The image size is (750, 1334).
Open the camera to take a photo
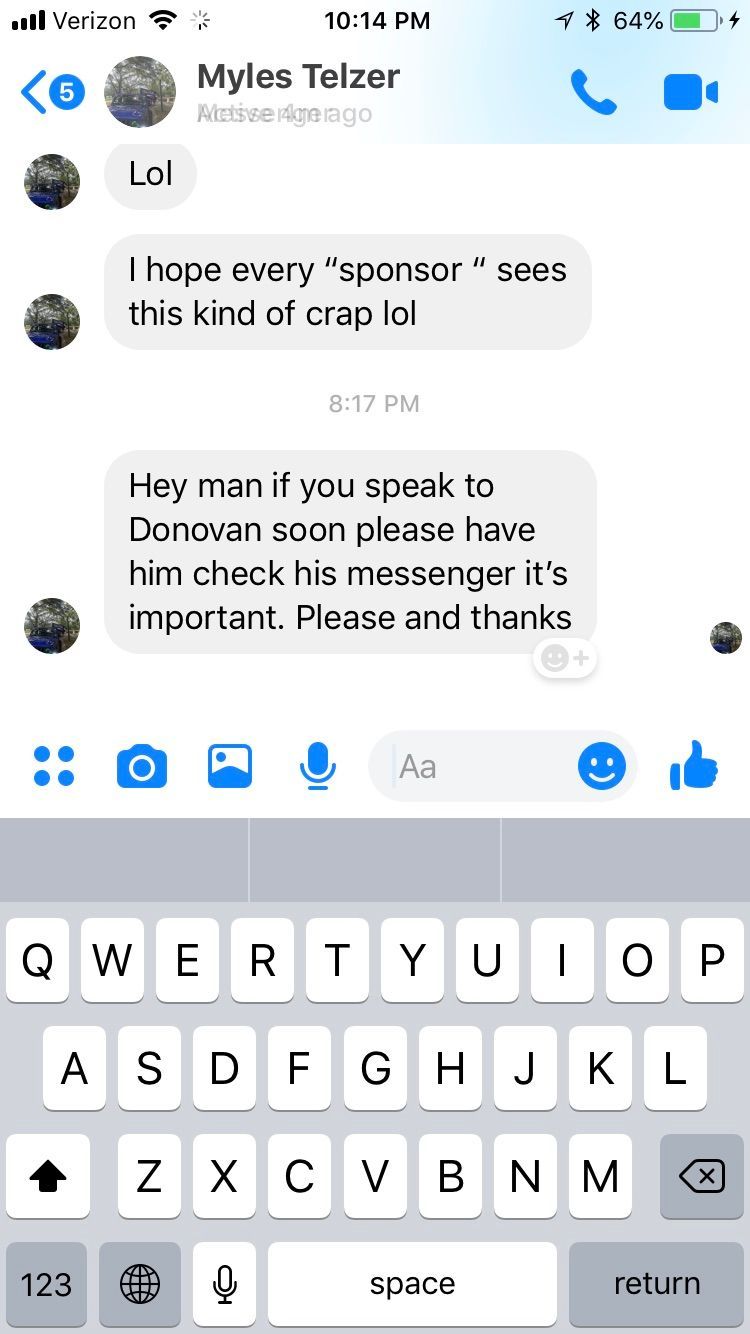[x=142, y=767]
